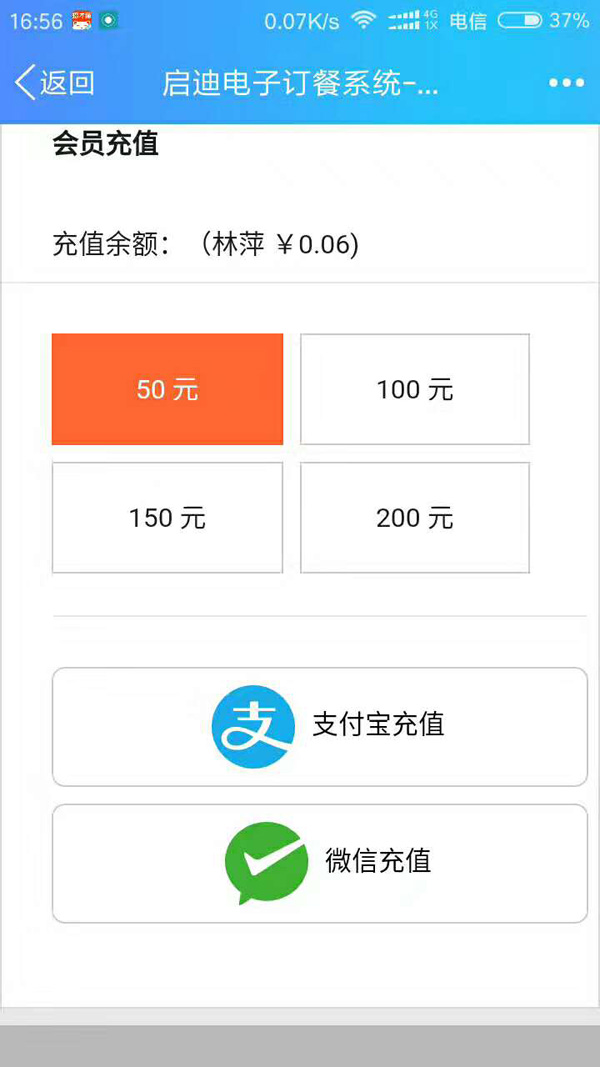Open the three-dot overflow menu
This screenshot has height=1067, width=600.
point(566,83)
